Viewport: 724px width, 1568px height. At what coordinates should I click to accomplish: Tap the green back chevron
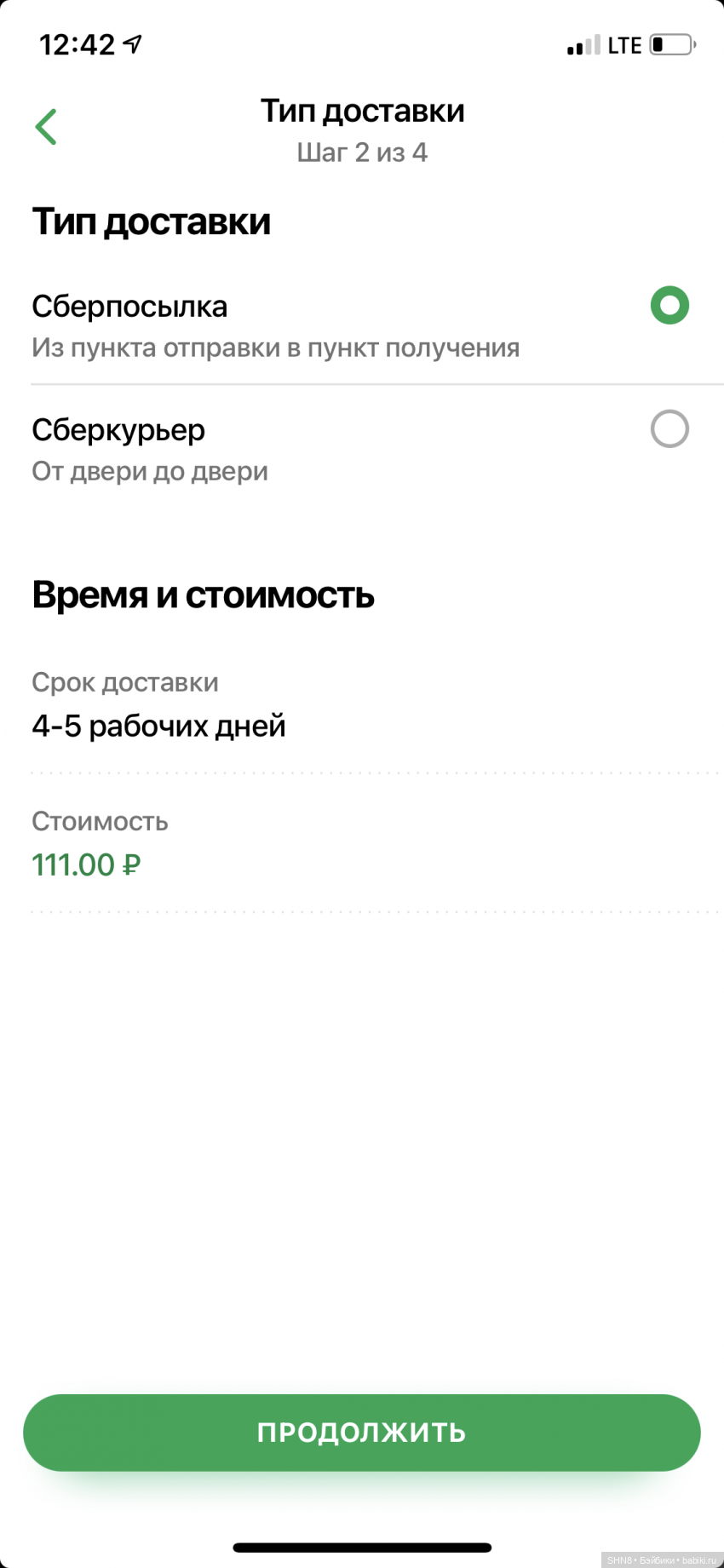(47, 125)
